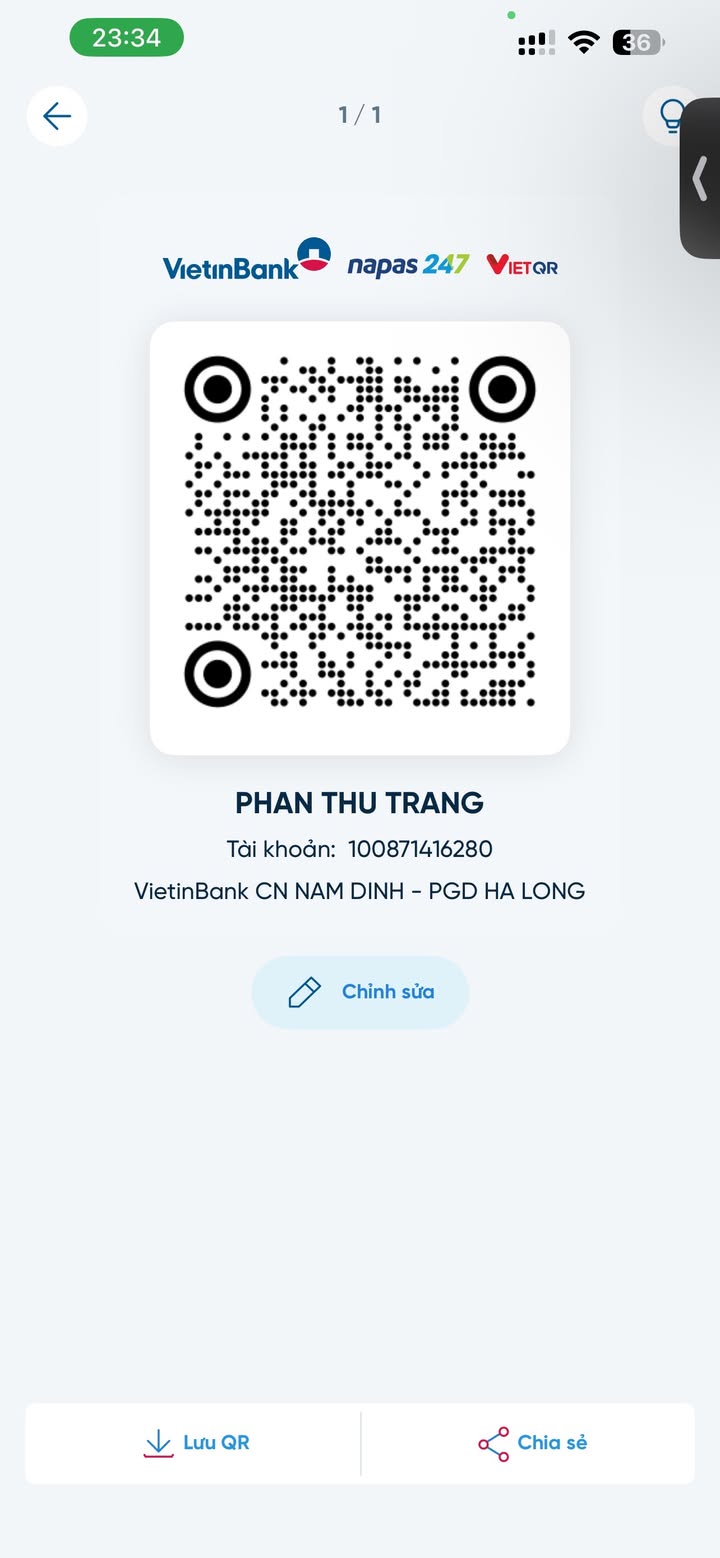720x1558 pixels.
Task: Share the QR via Chia sẻ
Action: click(531, 1443)
